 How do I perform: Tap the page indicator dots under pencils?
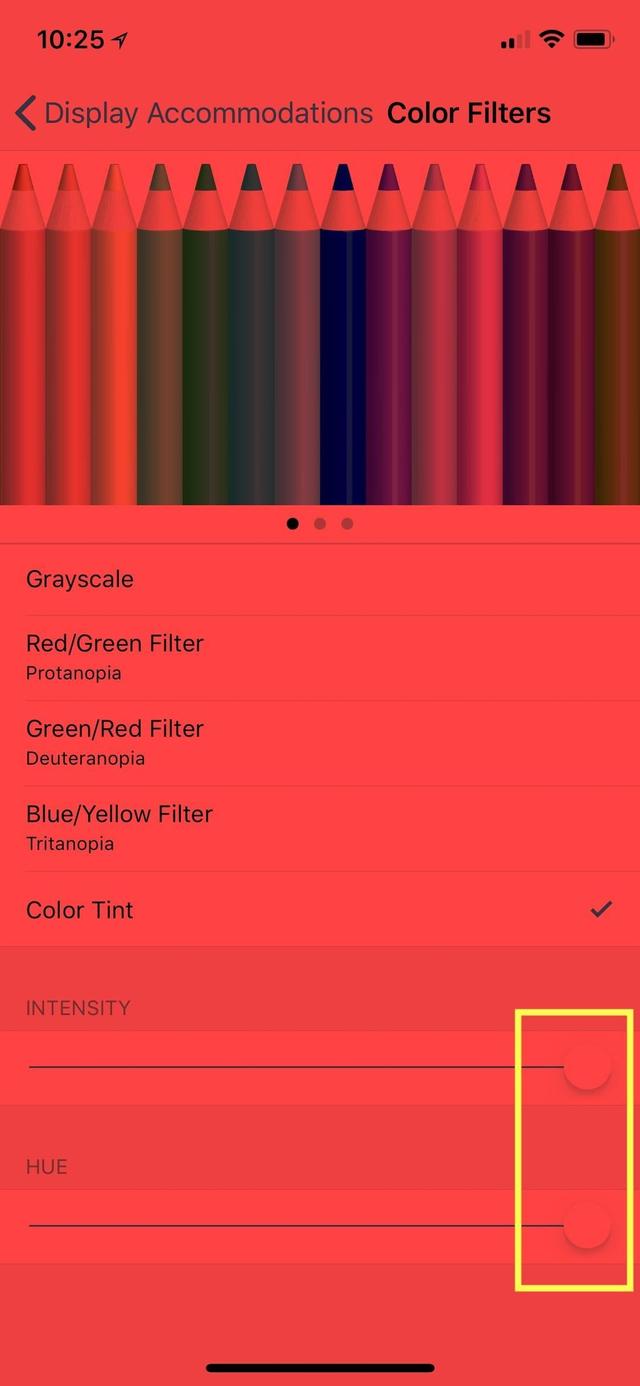[x=320, y=523]
